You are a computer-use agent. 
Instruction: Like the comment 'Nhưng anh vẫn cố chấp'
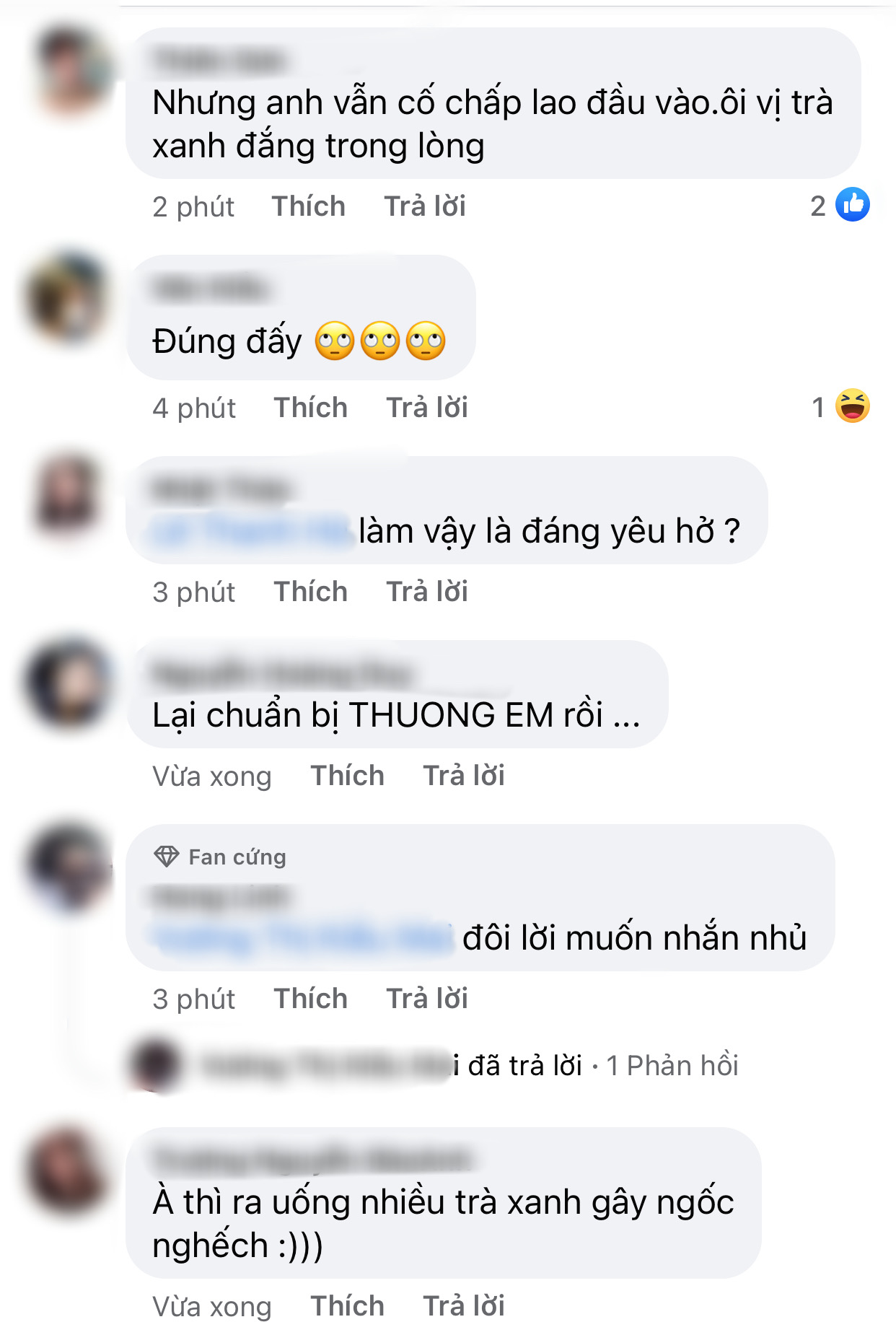click(308, 206)
